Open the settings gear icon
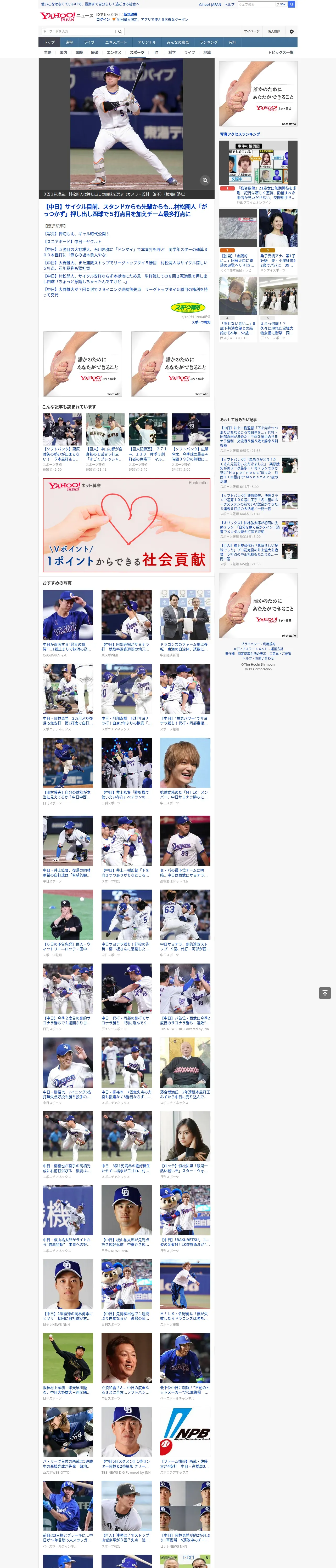Viewport: 336px width, 1568px height. 292,32
